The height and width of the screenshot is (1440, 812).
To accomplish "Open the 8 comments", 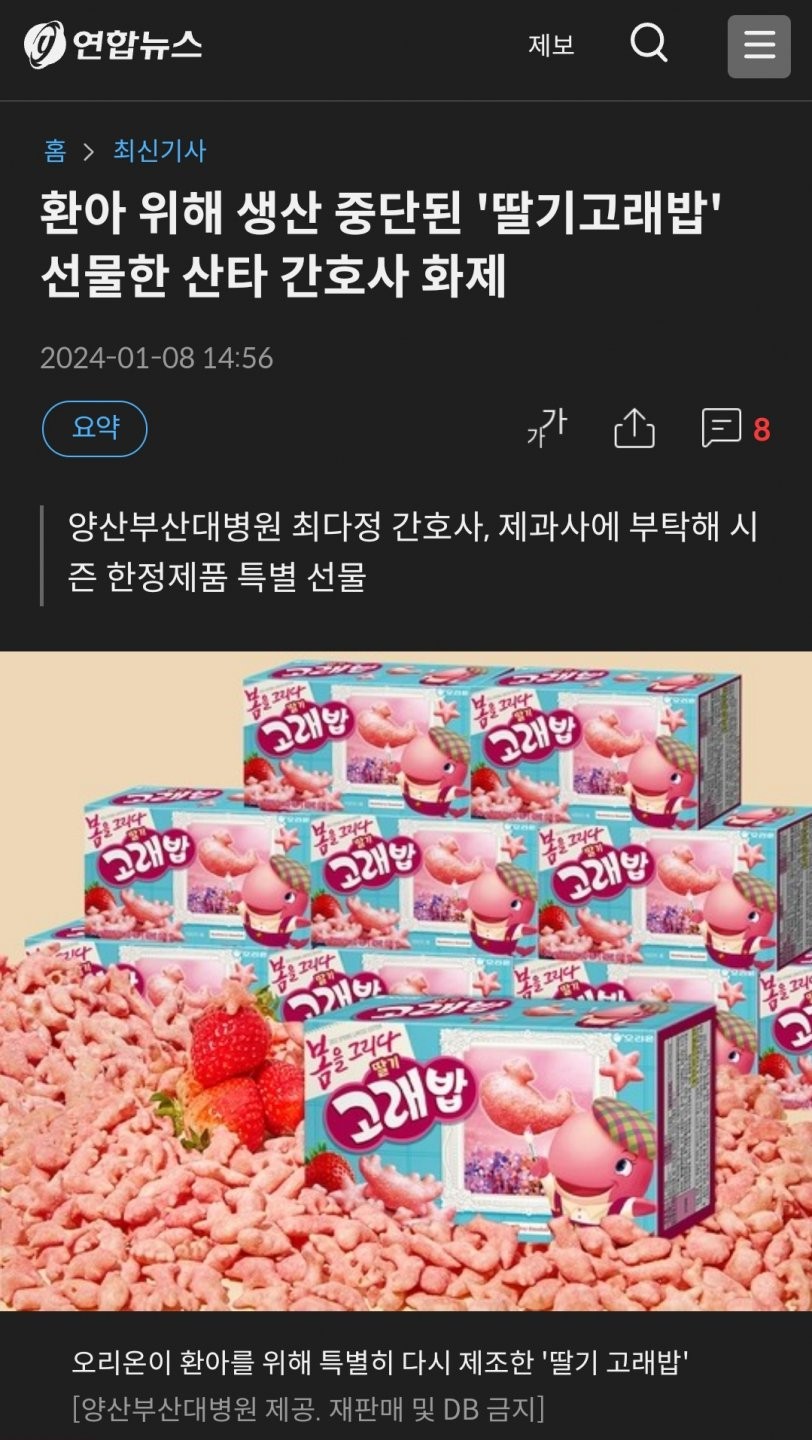I will point(735,429).
